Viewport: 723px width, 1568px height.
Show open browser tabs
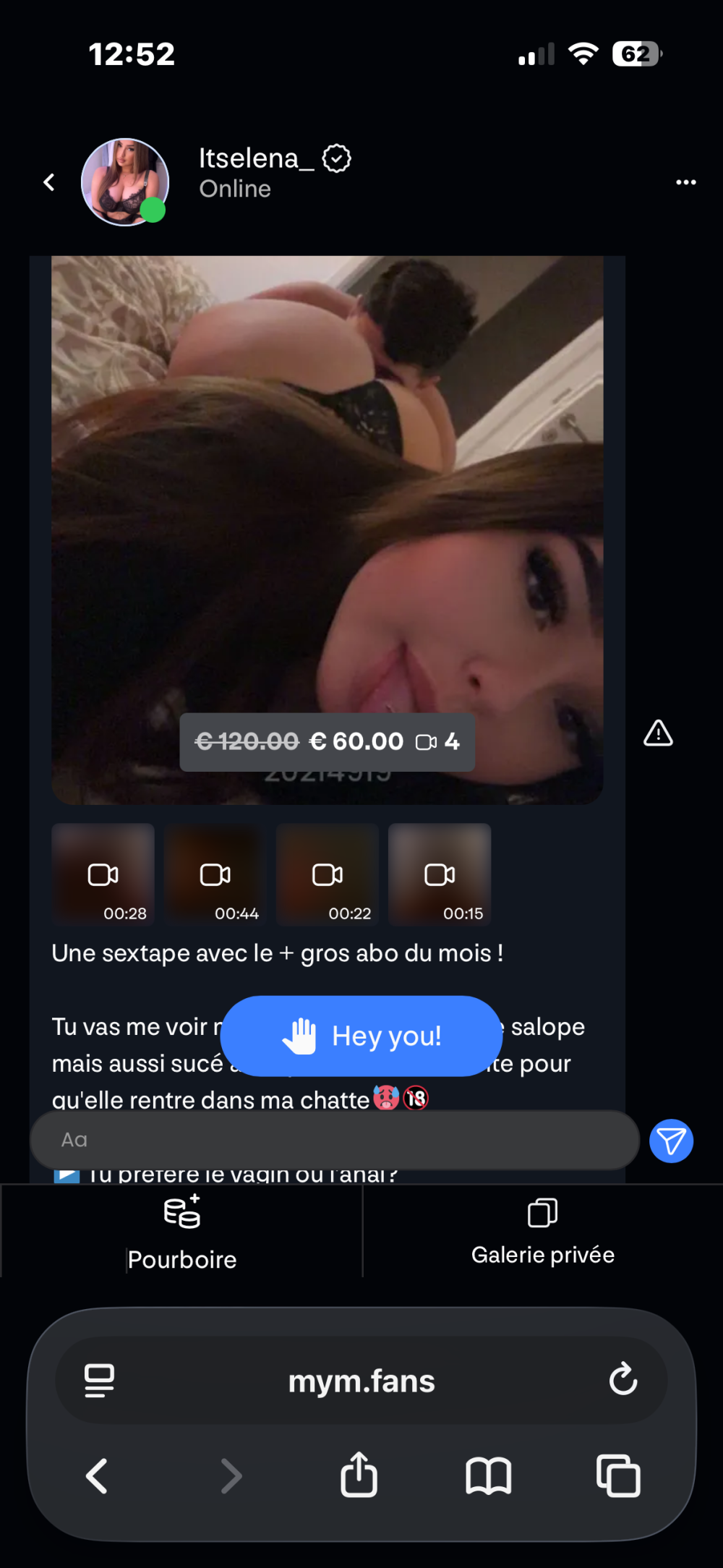pyautogui.click(x=618, y=1475)
